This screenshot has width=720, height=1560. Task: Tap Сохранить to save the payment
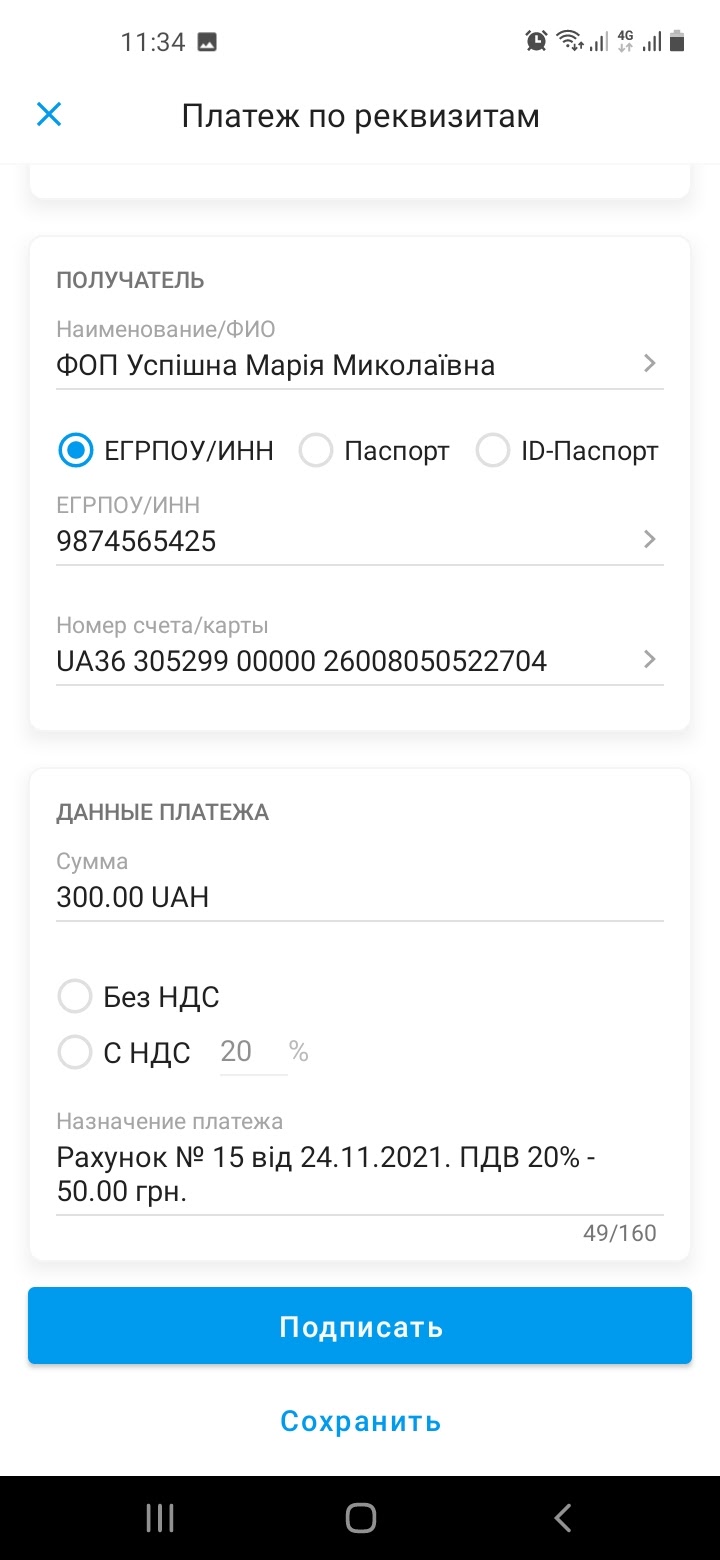[360, 1421]
